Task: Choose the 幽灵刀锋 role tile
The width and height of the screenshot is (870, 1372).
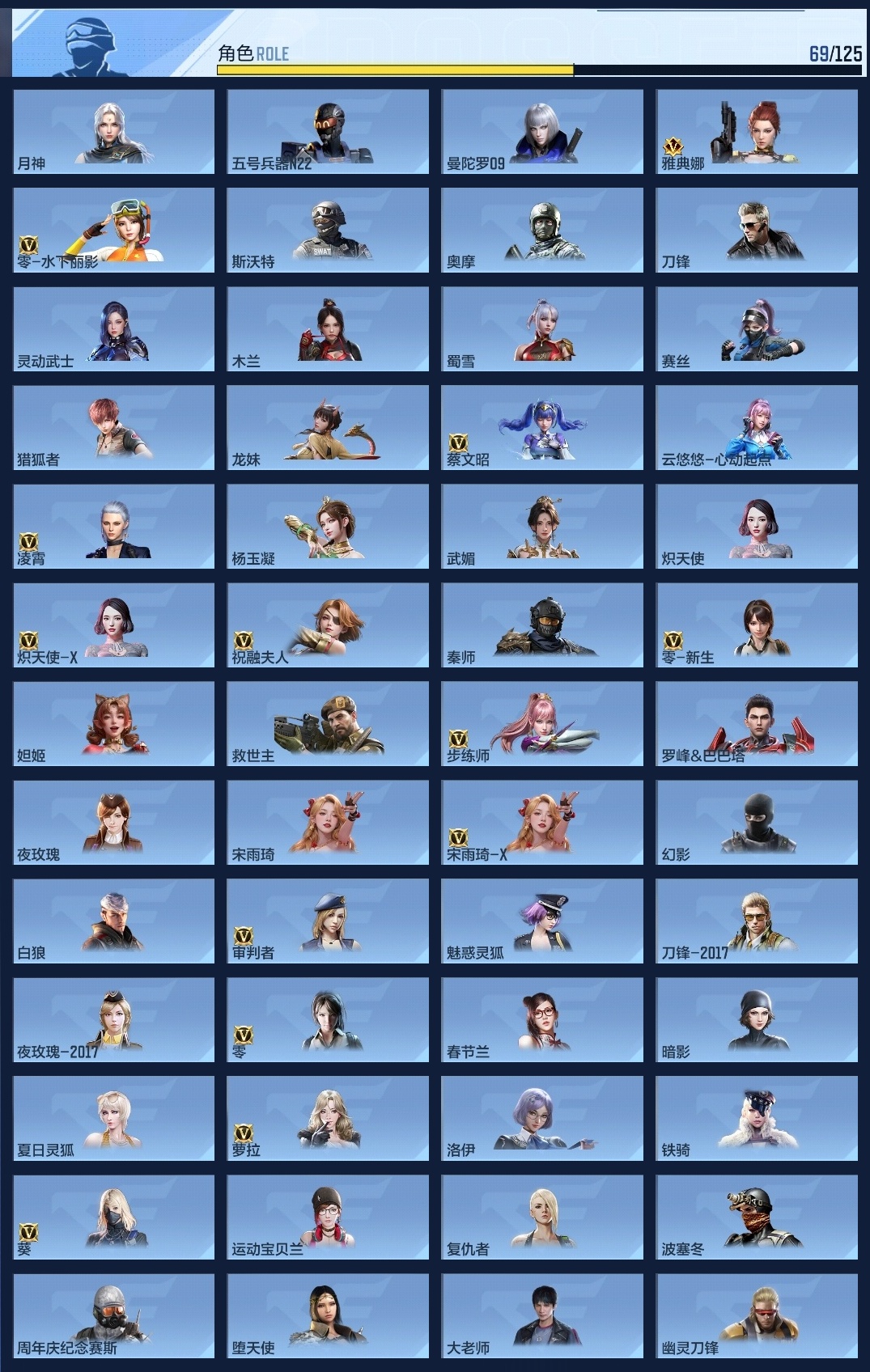Action: pos(757,1315)
